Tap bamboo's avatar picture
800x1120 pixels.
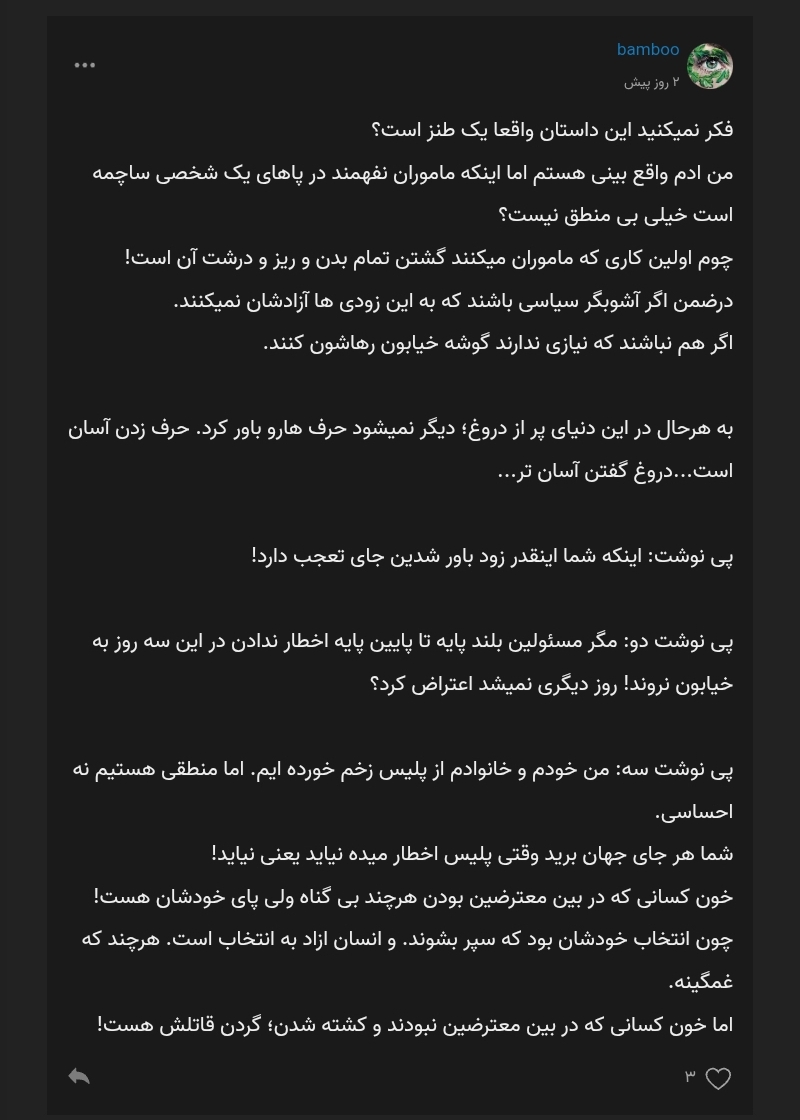click(x=710, y=65)
